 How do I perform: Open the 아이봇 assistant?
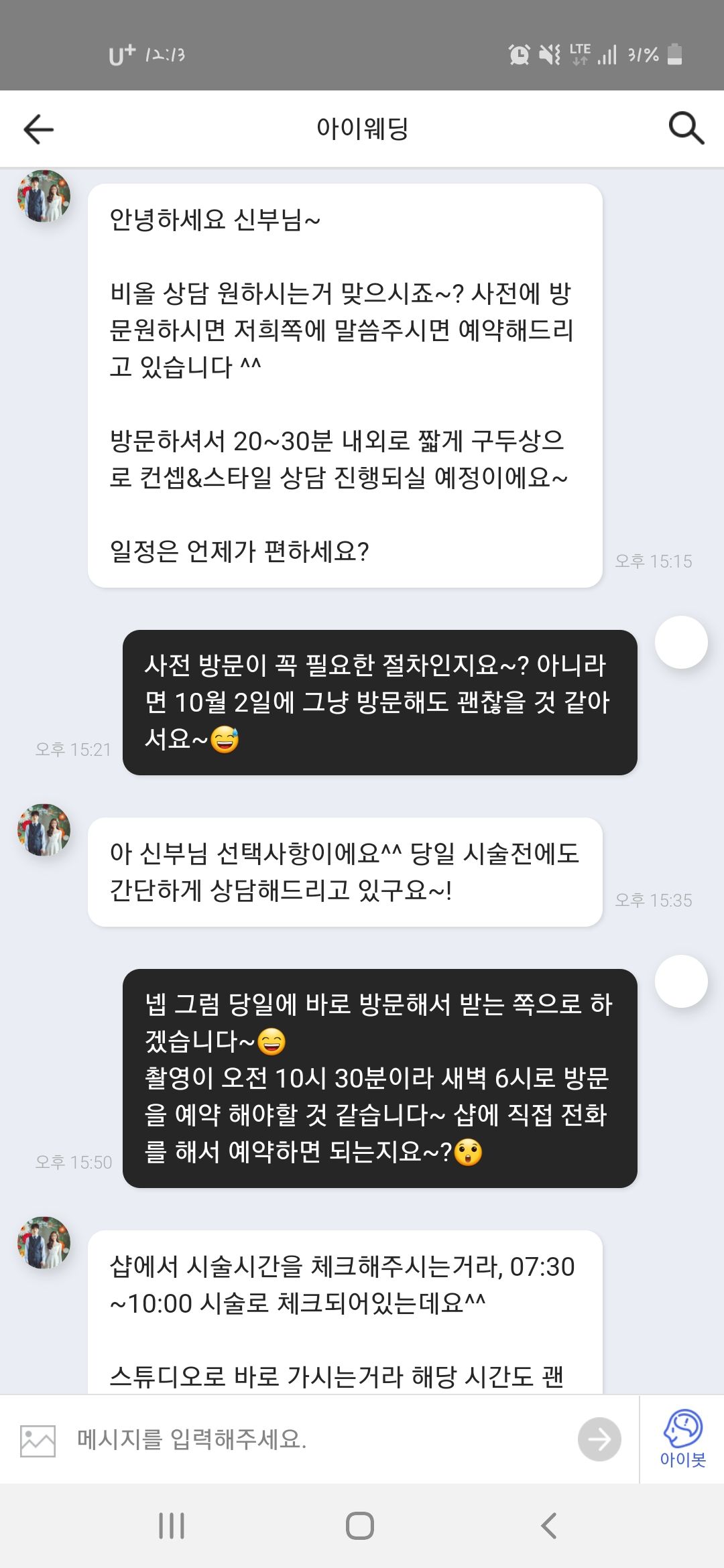[x=682, y=1439]
